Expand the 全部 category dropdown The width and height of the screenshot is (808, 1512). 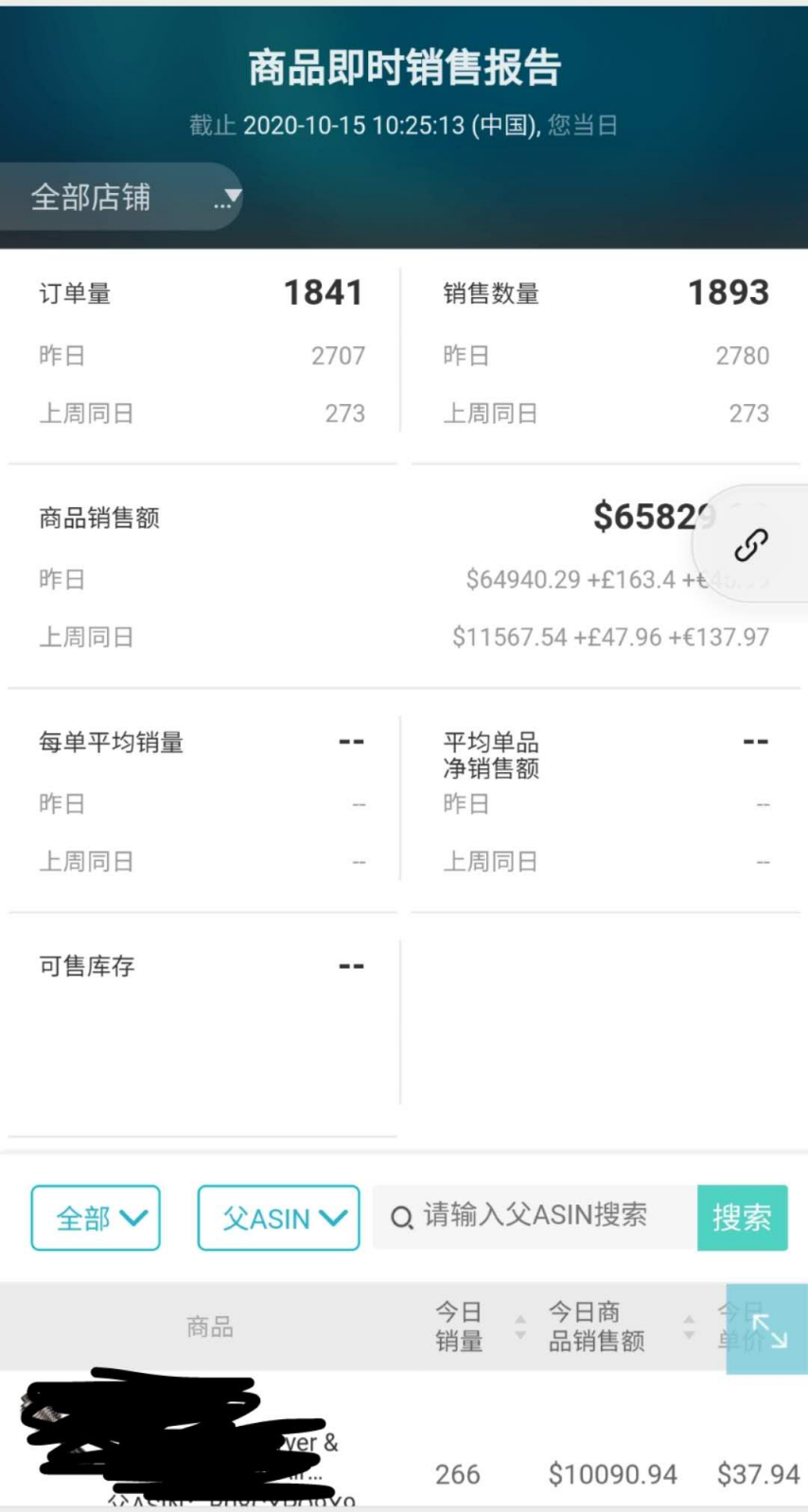click(x=96, y=1218)
